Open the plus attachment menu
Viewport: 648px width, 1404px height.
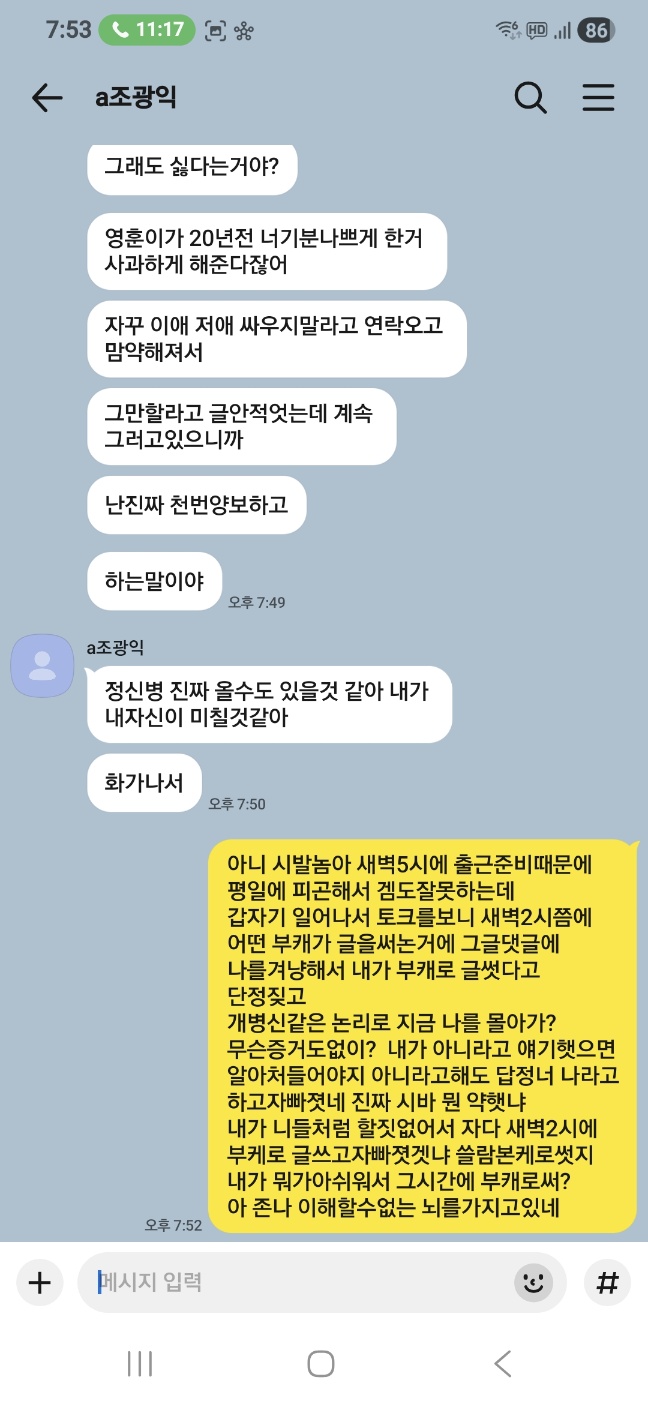39,1282
